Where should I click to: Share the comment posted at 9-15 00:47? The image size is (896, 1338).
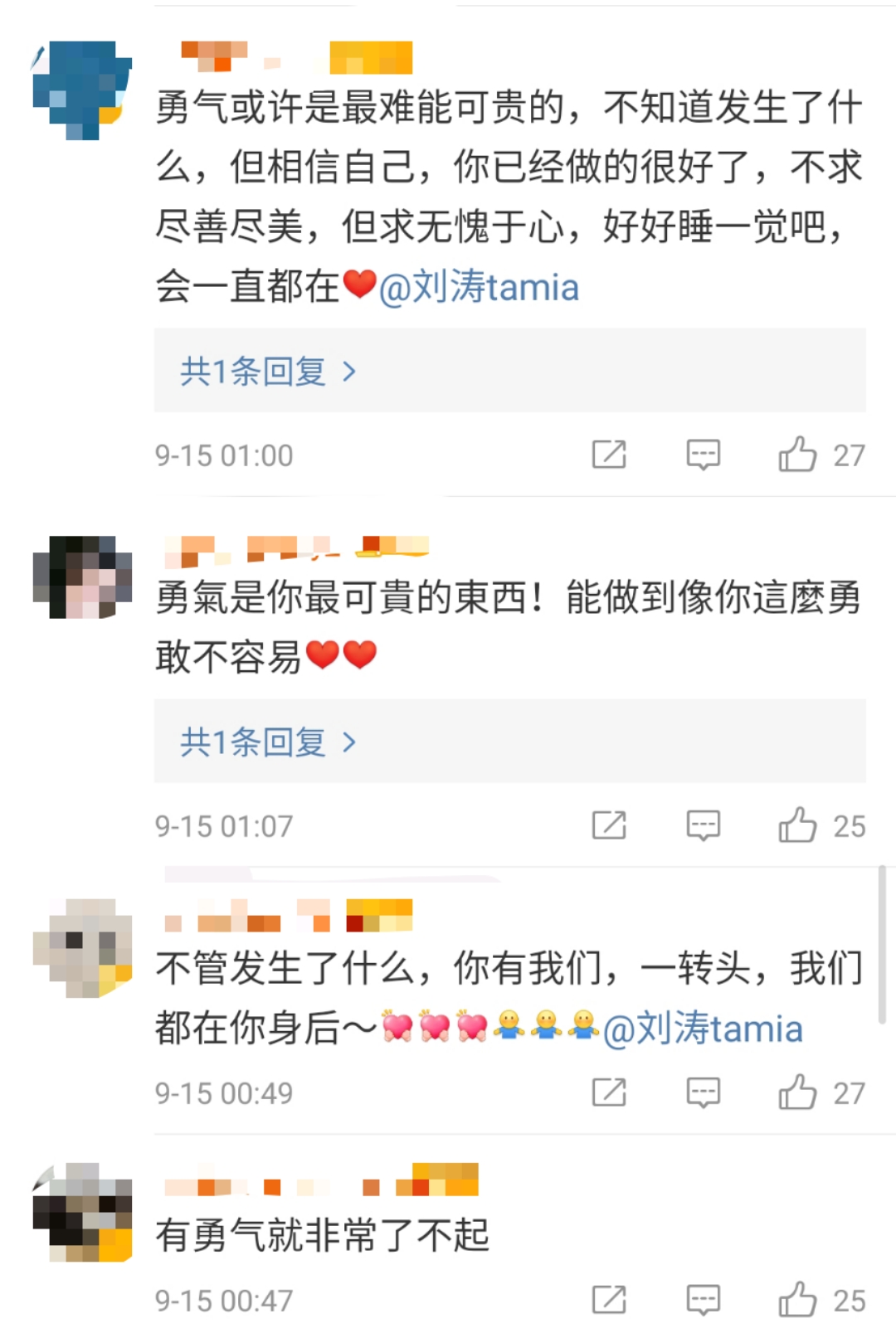(609, 1300)
